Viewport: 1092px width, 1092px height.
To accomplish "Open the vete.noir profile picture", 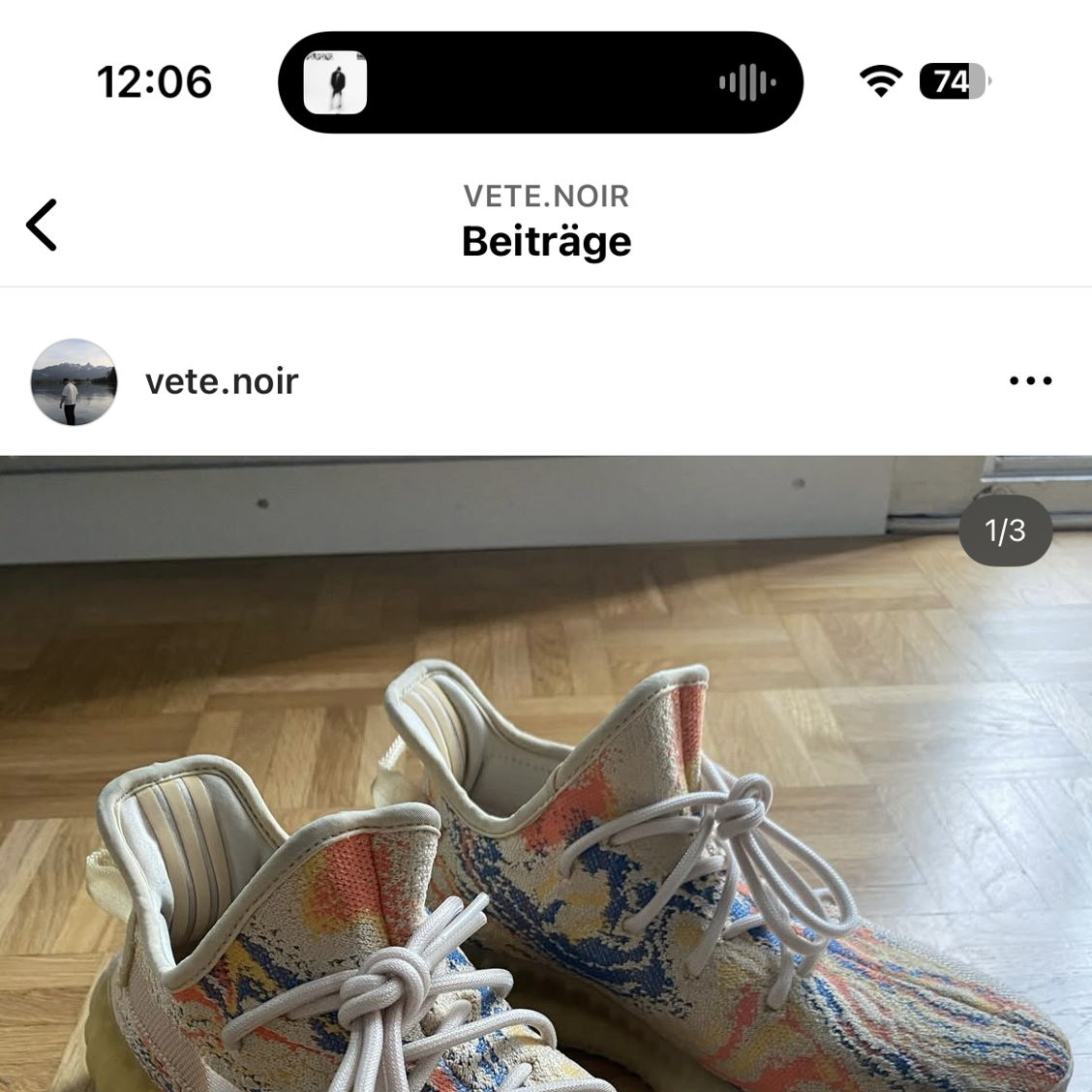I will coord(74,381).
